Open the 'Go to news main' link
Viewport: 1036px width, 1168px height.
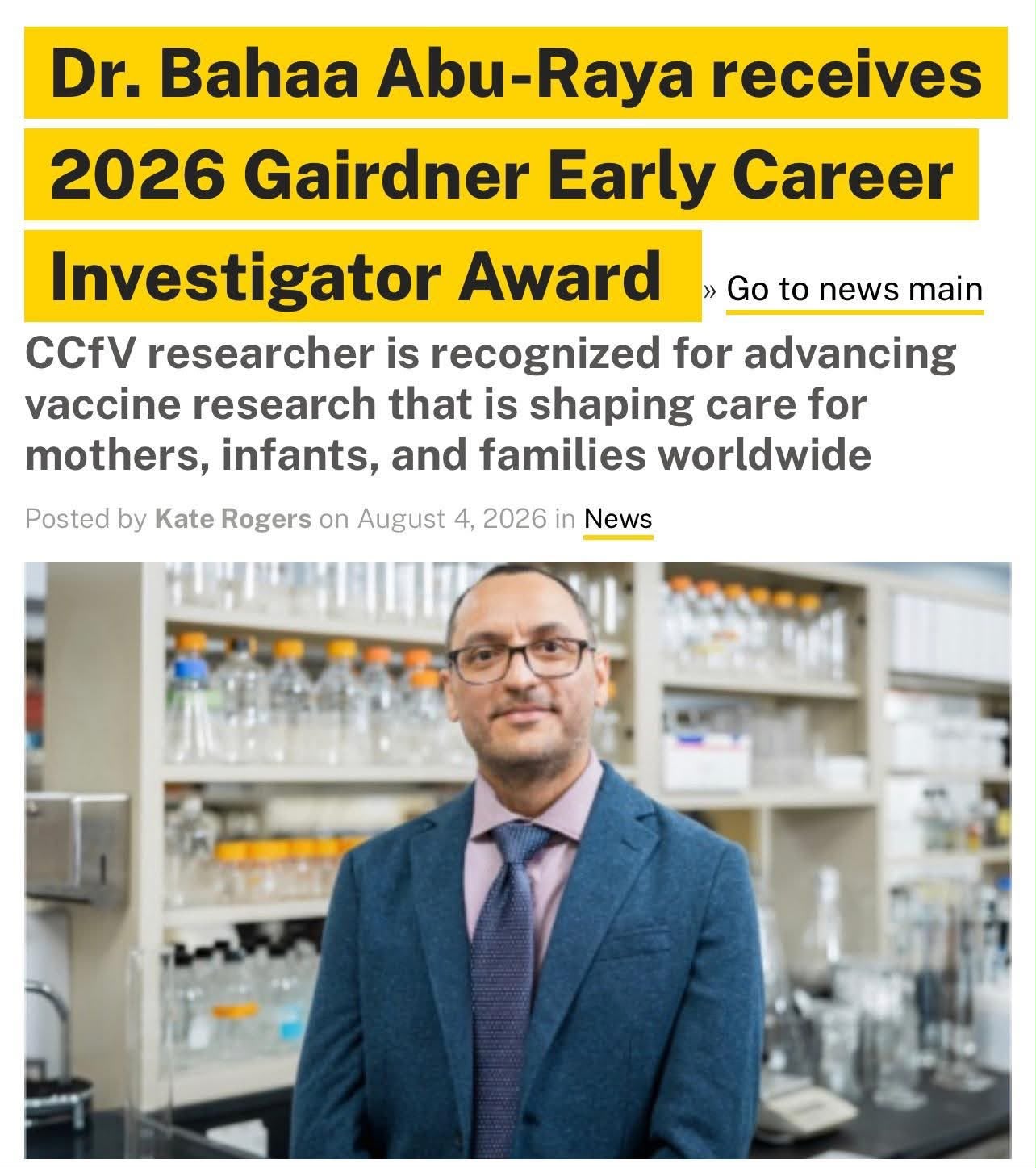click(854, 289)
